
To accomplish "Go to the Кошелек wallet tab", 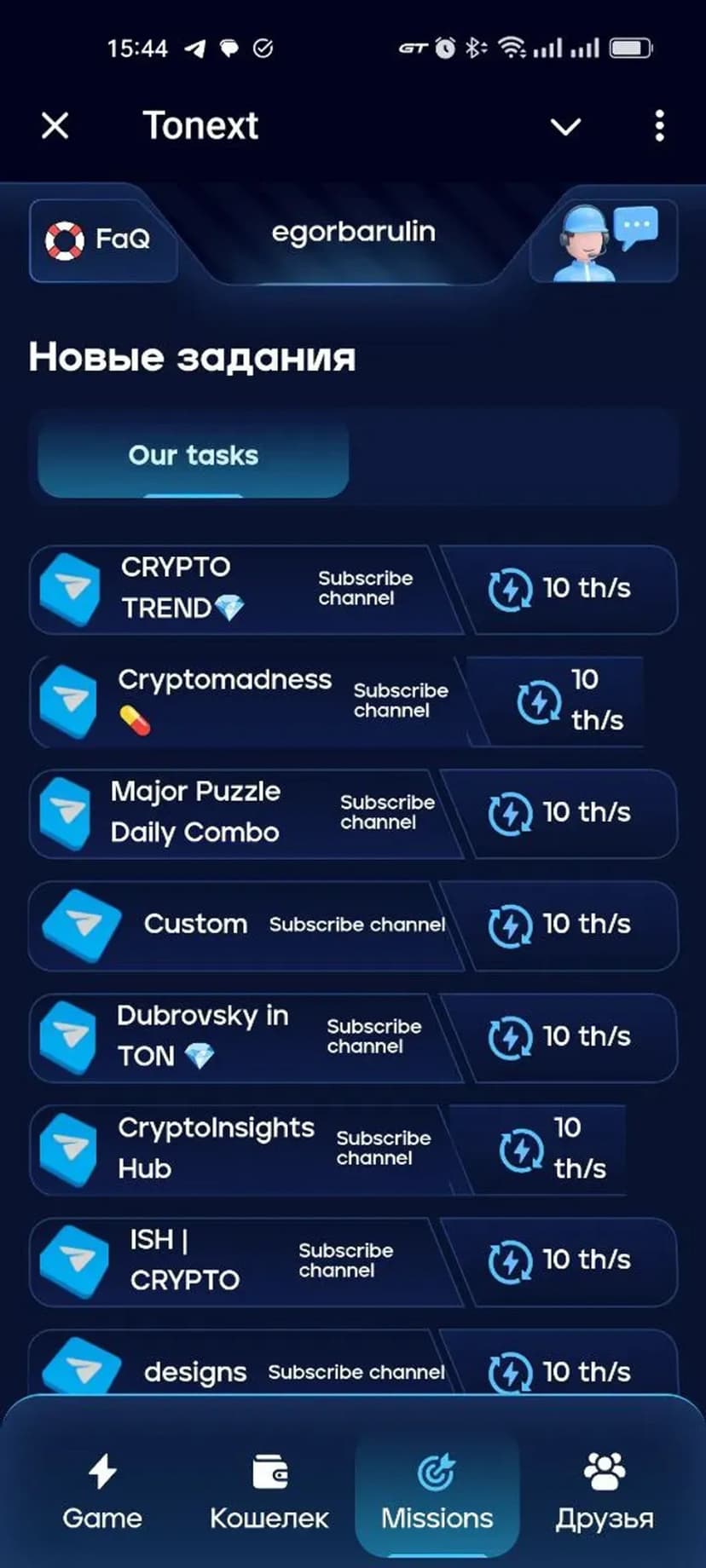I will click(269, 1491).
